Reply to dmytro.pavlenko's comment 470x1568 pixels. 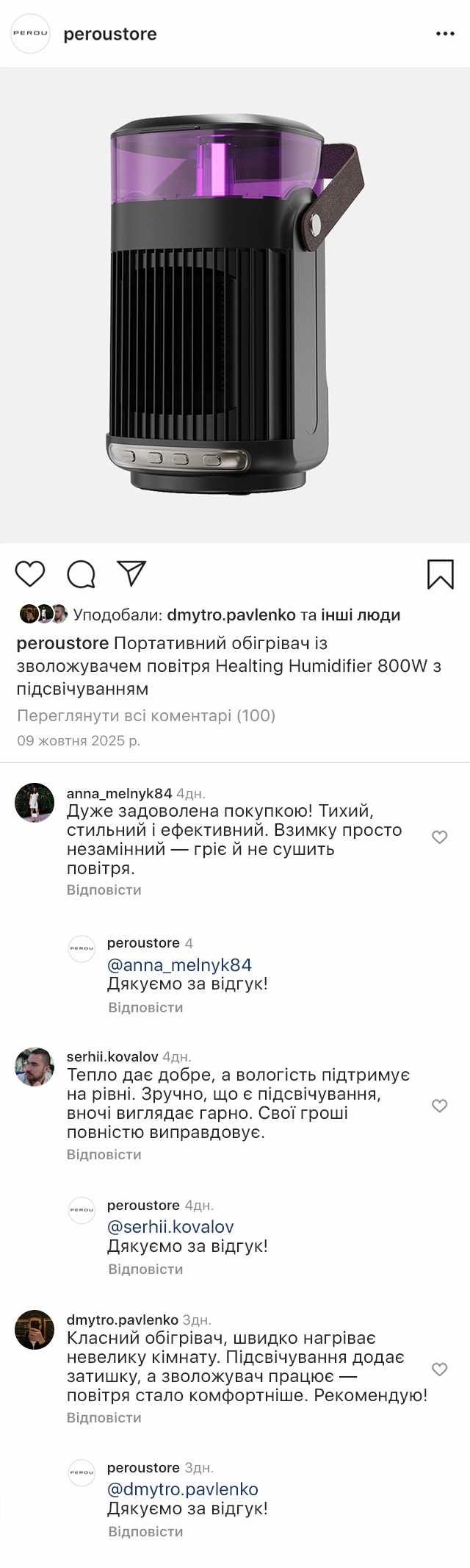click(x=104, y=1417)
